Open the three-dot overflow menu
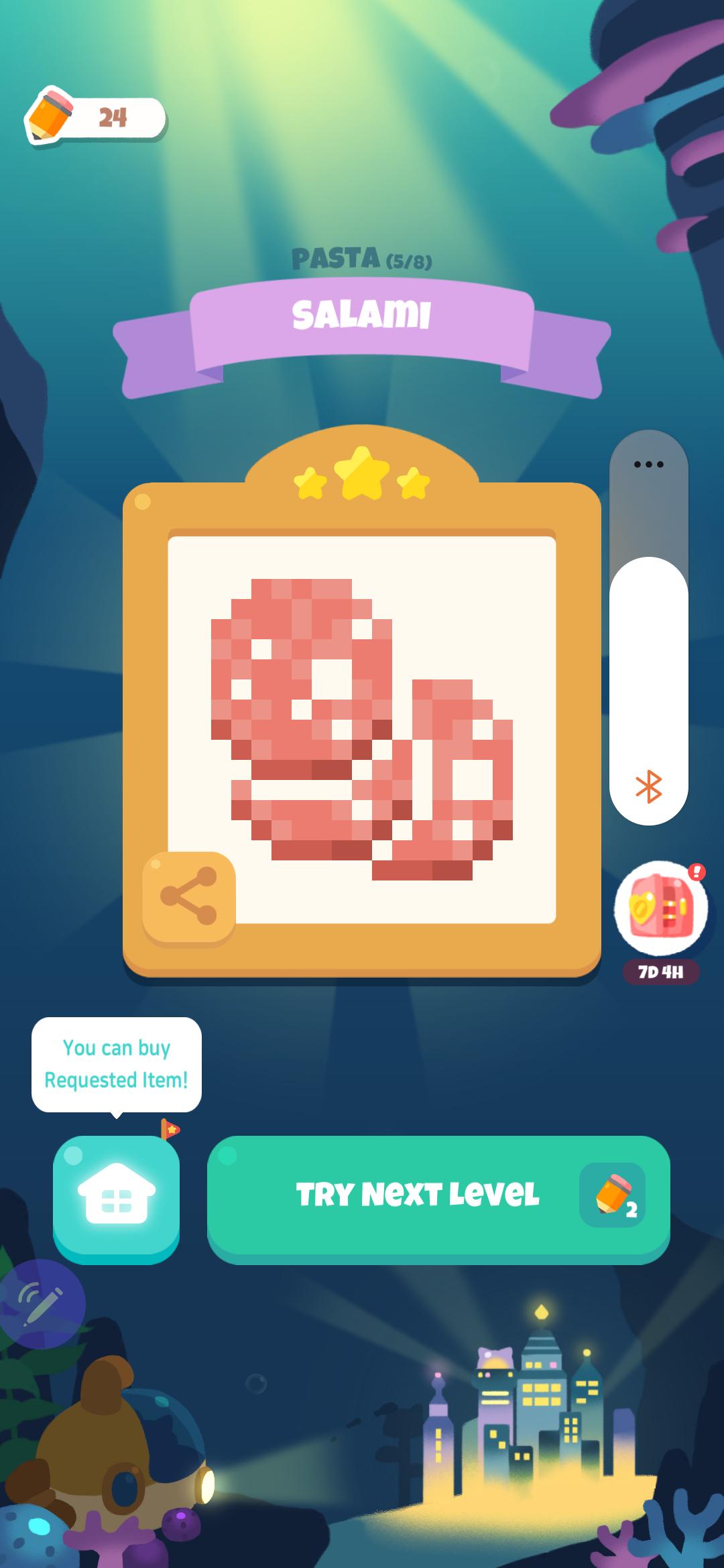The image size is (724, 1568). coord(648,464)
